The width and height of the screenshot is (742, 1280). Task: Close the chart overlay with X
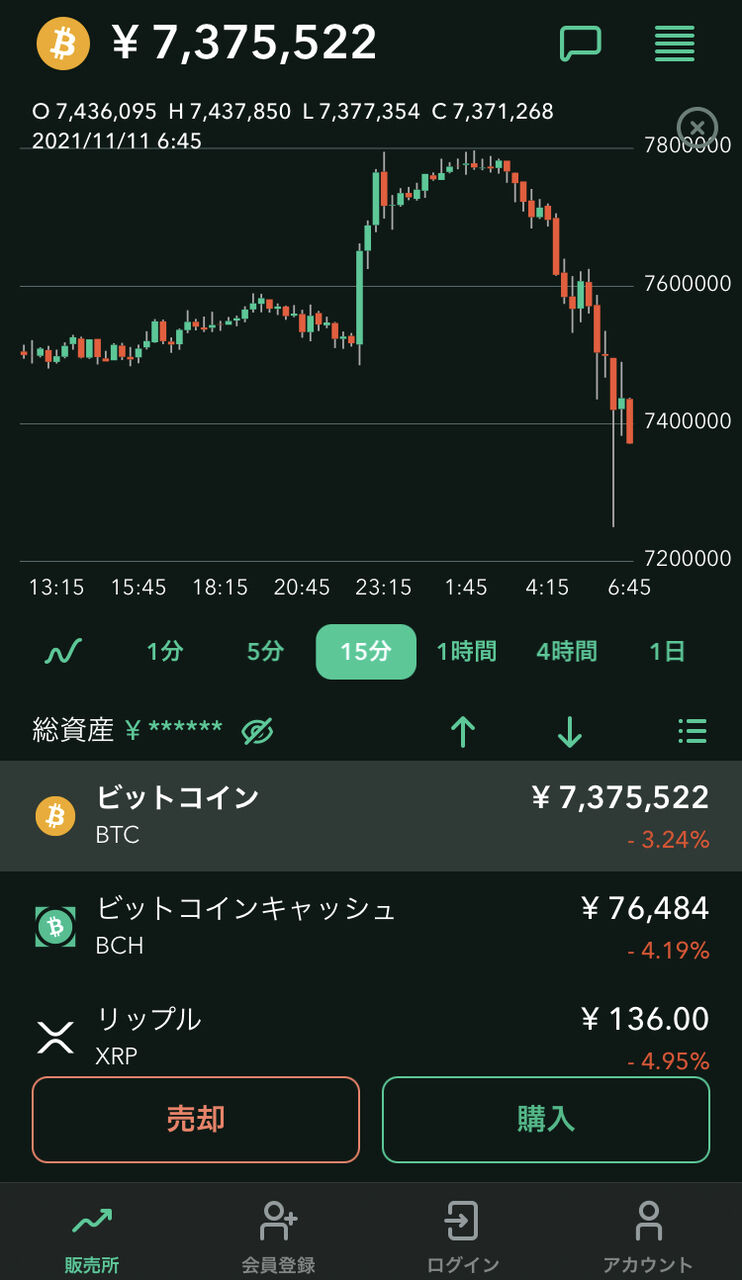697,128
